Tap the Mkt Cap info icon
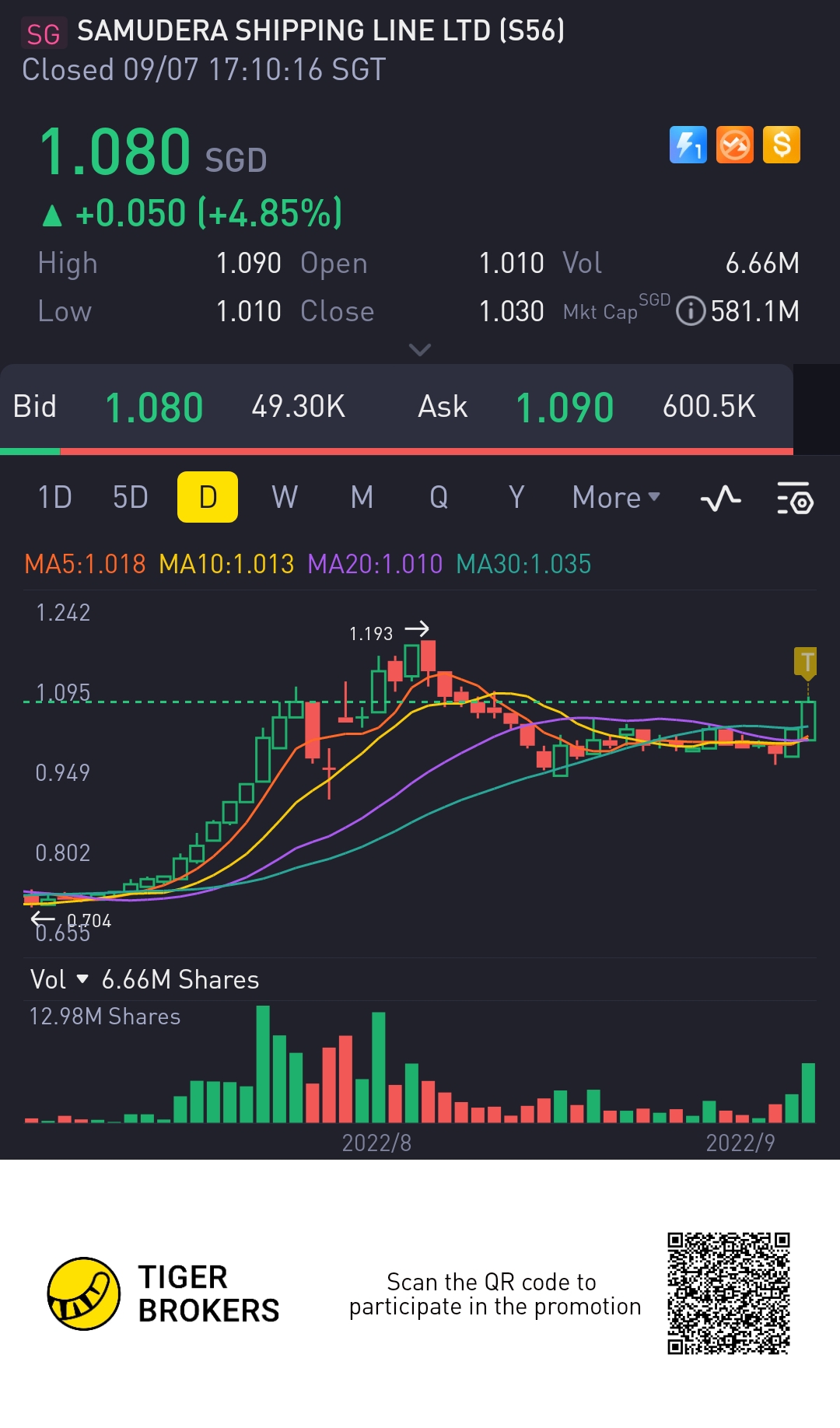840x1428 pixels. (690, 311)
